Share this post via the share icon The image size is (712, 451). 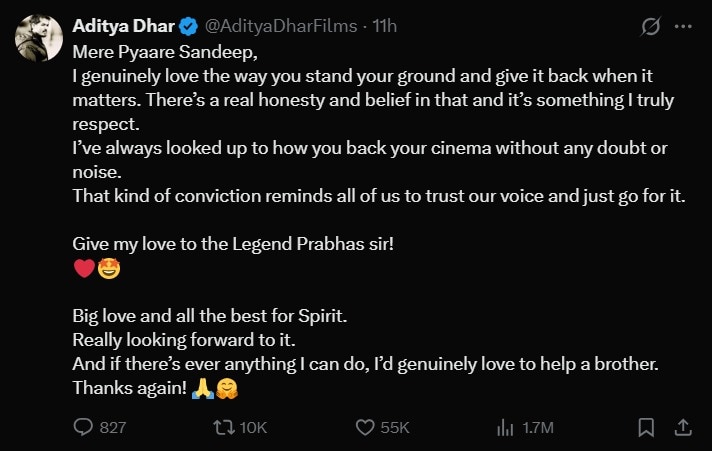click(684, 427)
